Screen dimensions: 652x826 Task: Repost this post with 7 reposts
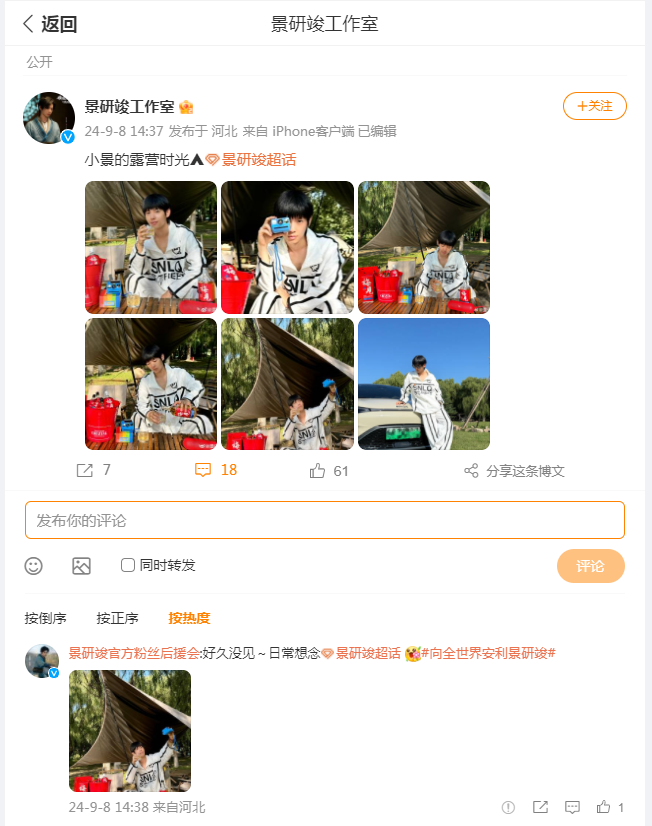[94, 470]
